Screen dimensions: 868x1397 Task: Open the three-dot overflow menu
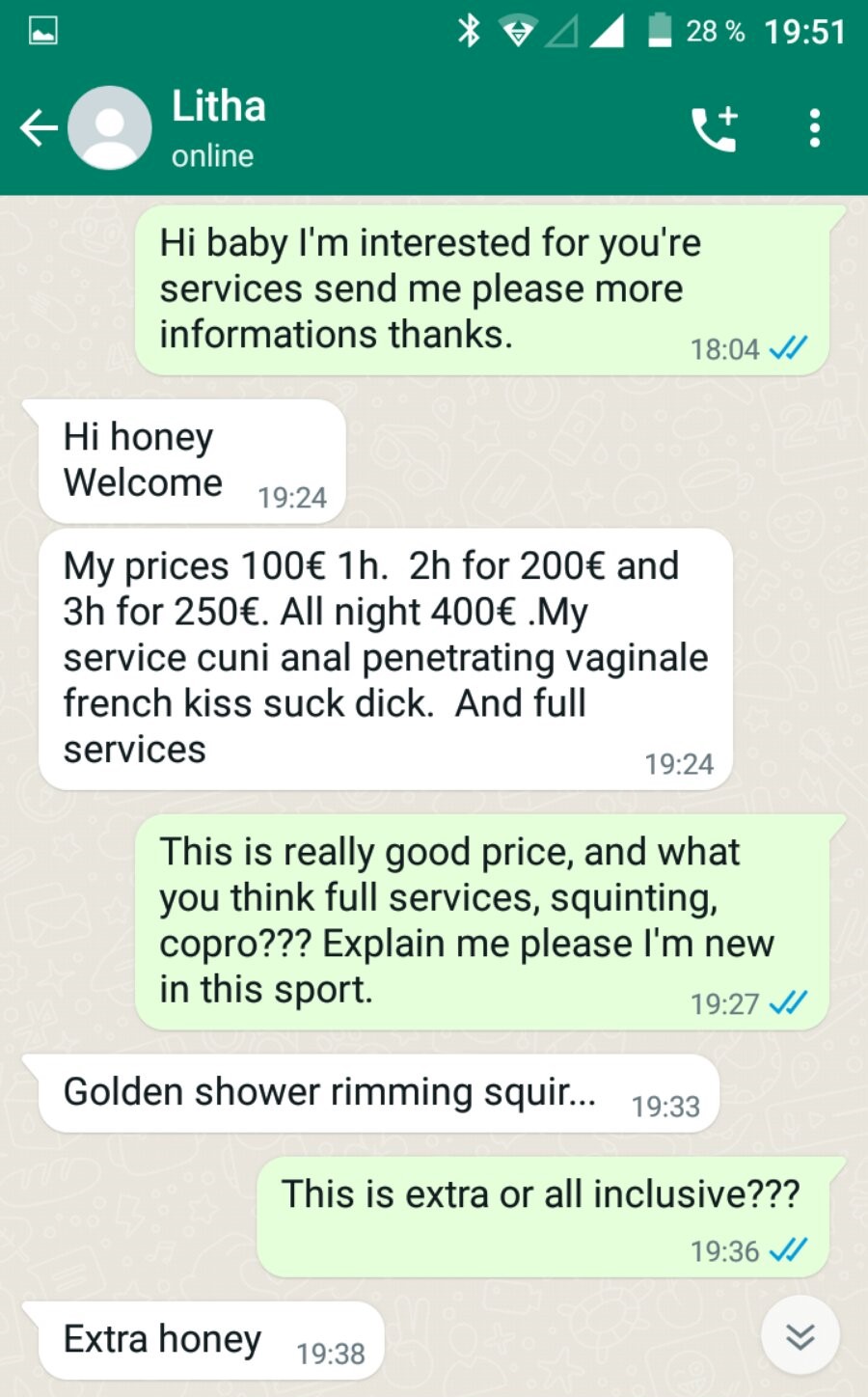click(815, 128)
